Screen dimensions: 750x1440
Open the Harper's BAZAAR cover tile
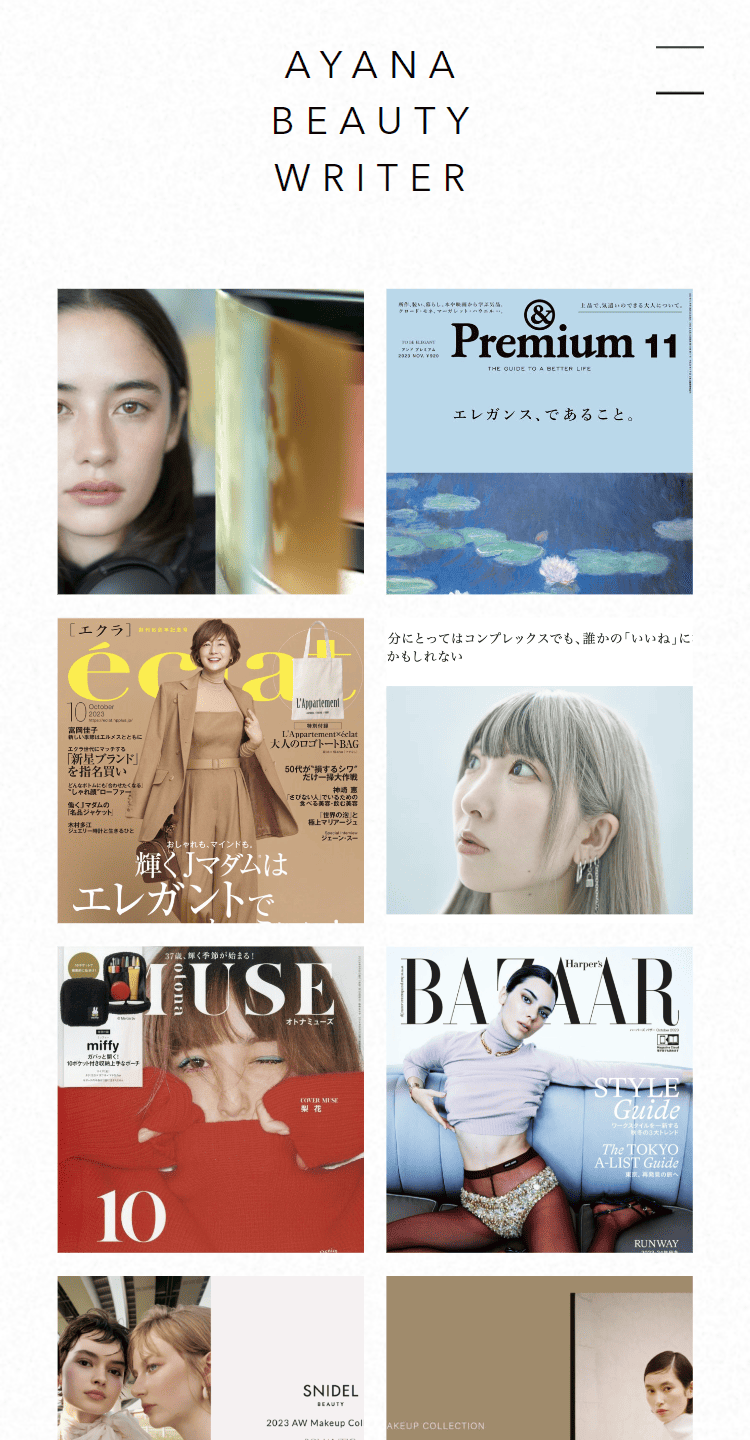coord(539,1099)
